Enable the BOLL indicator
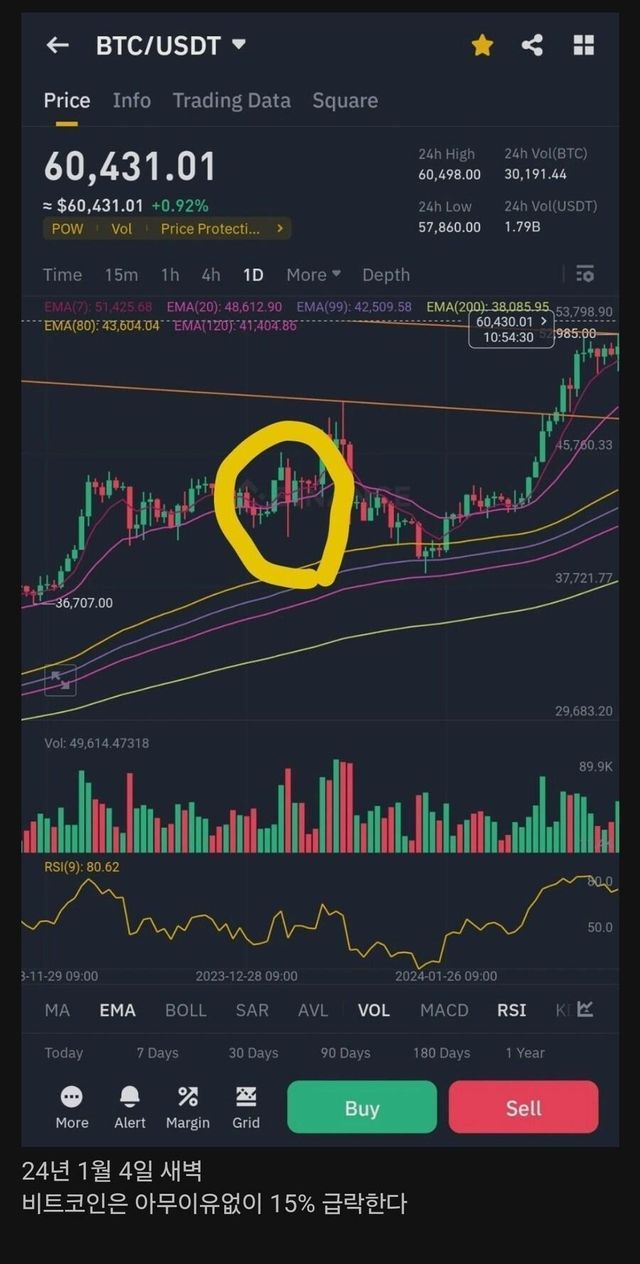The width and height of the screenshot is (640, 1264). [185, 1010]
